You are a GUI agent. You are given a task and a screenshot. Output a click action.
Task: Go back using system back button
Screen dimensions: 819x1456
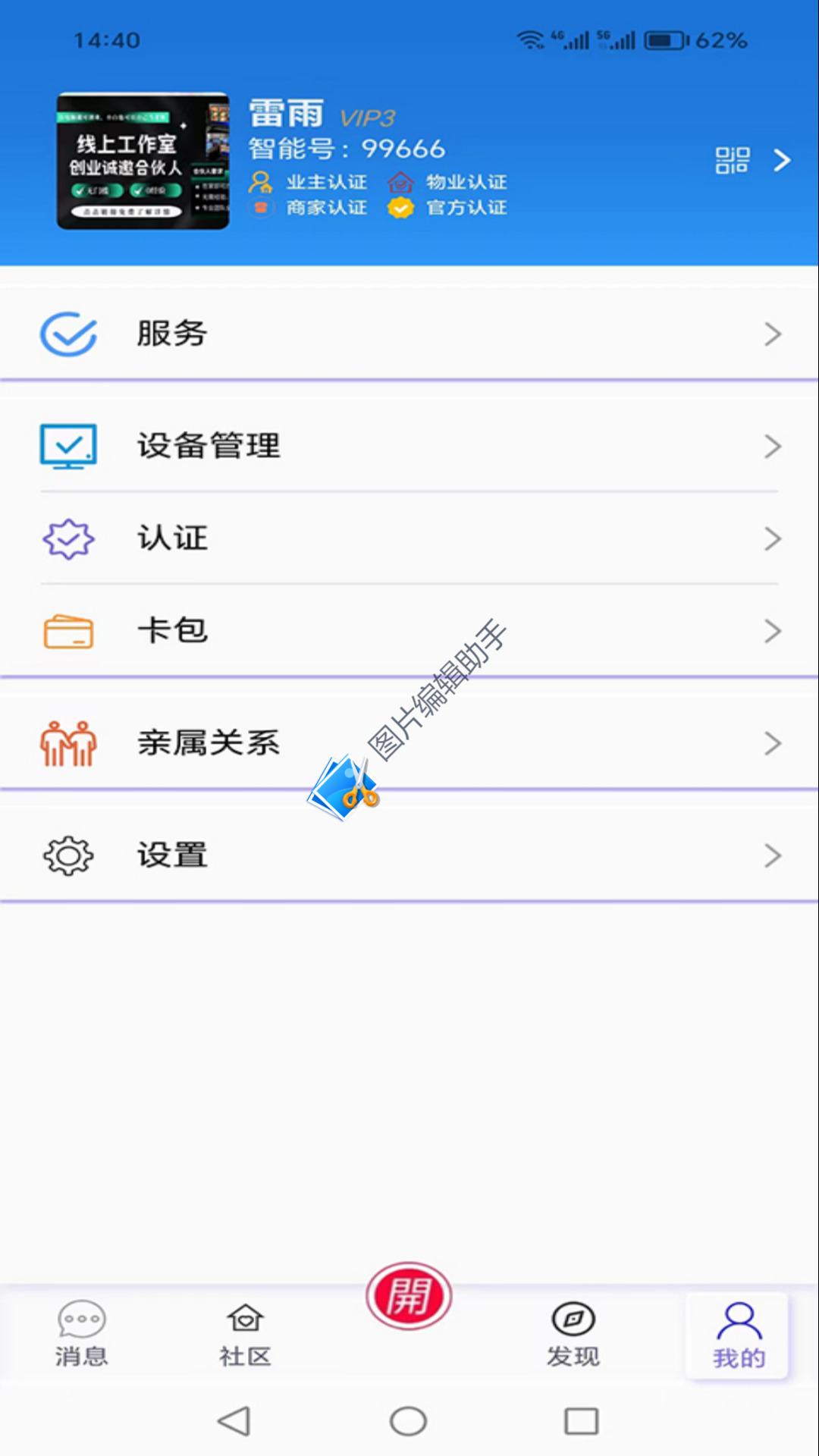click(234, 1421)
